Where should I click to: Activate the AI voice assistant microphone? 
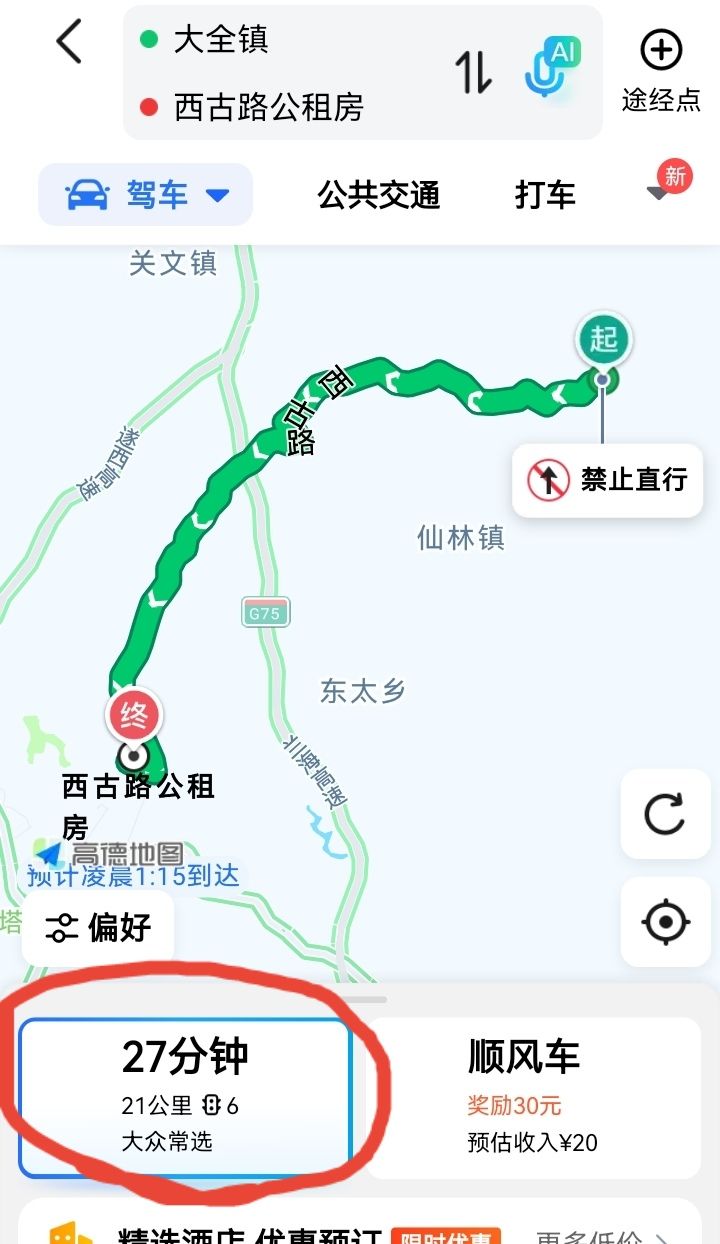pos(552,68)
